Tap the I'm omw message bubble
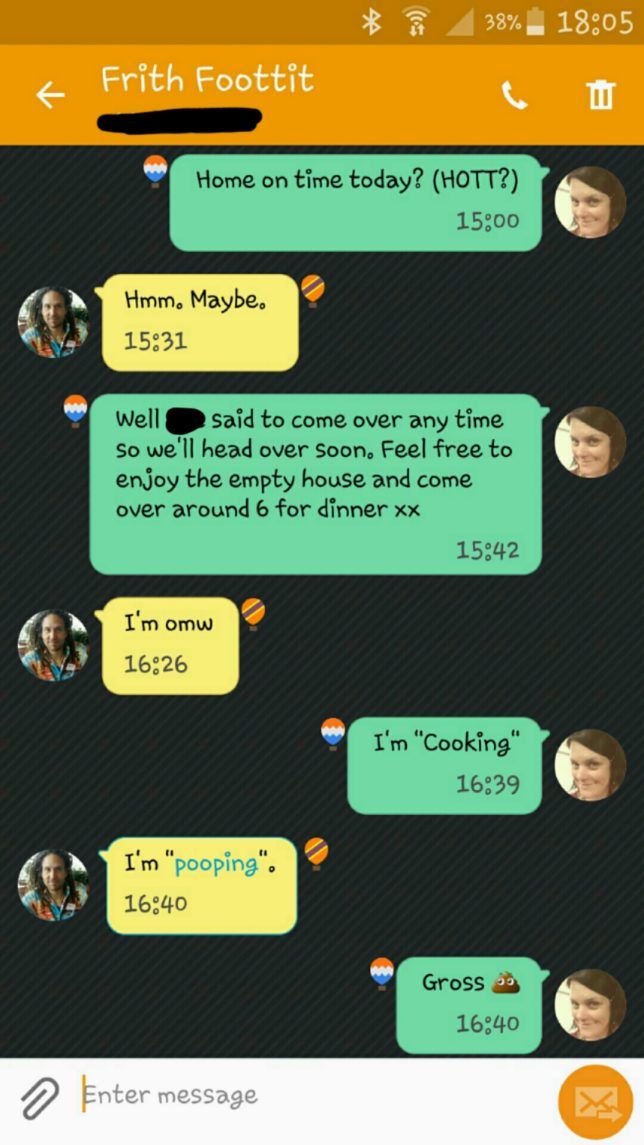This screenshot has height=1145, width=644. click(x=170, y=645)
